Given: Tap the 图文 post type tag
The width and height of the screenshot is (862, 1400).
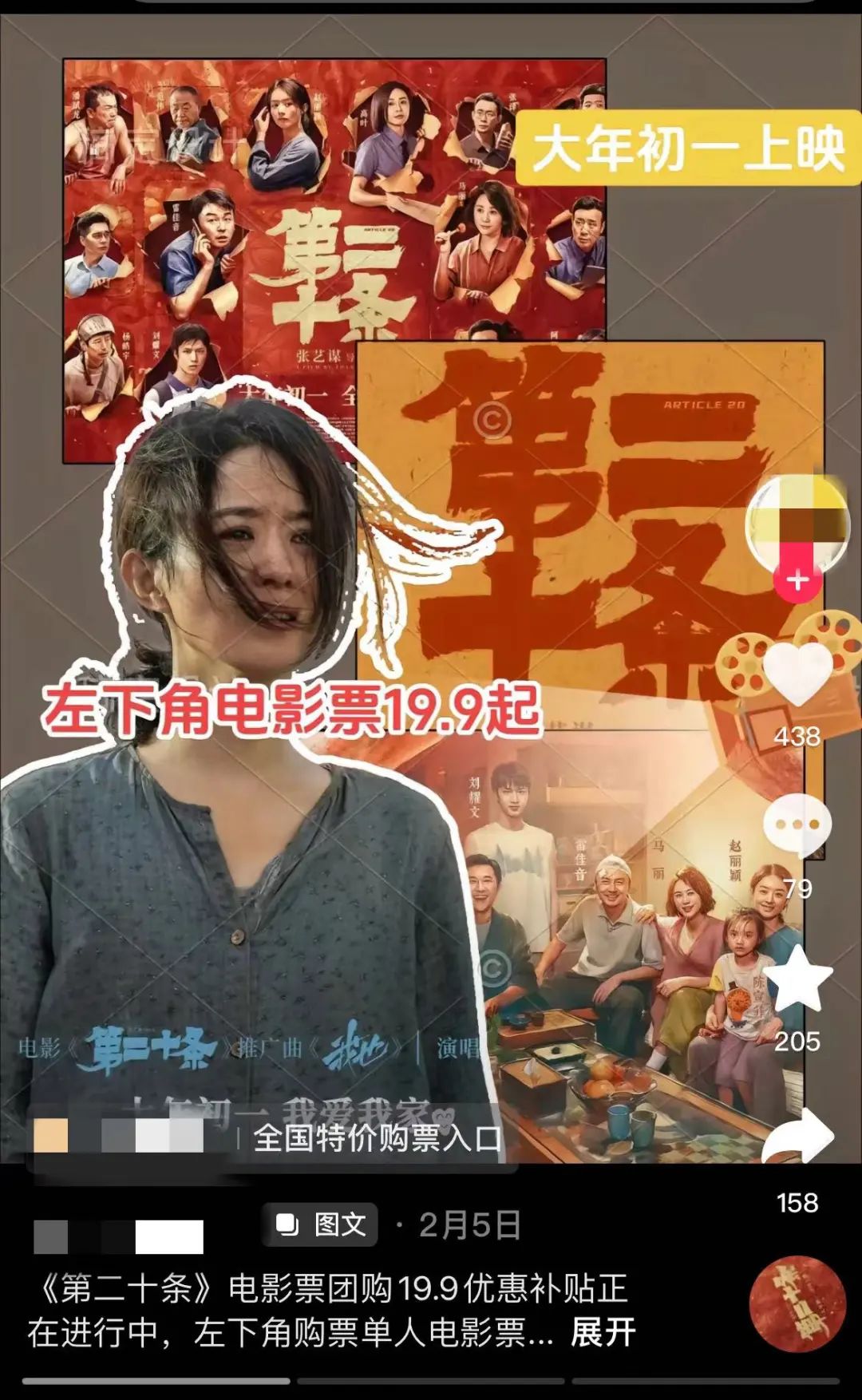Looking at the screenshot, I should click(321, 1224).
